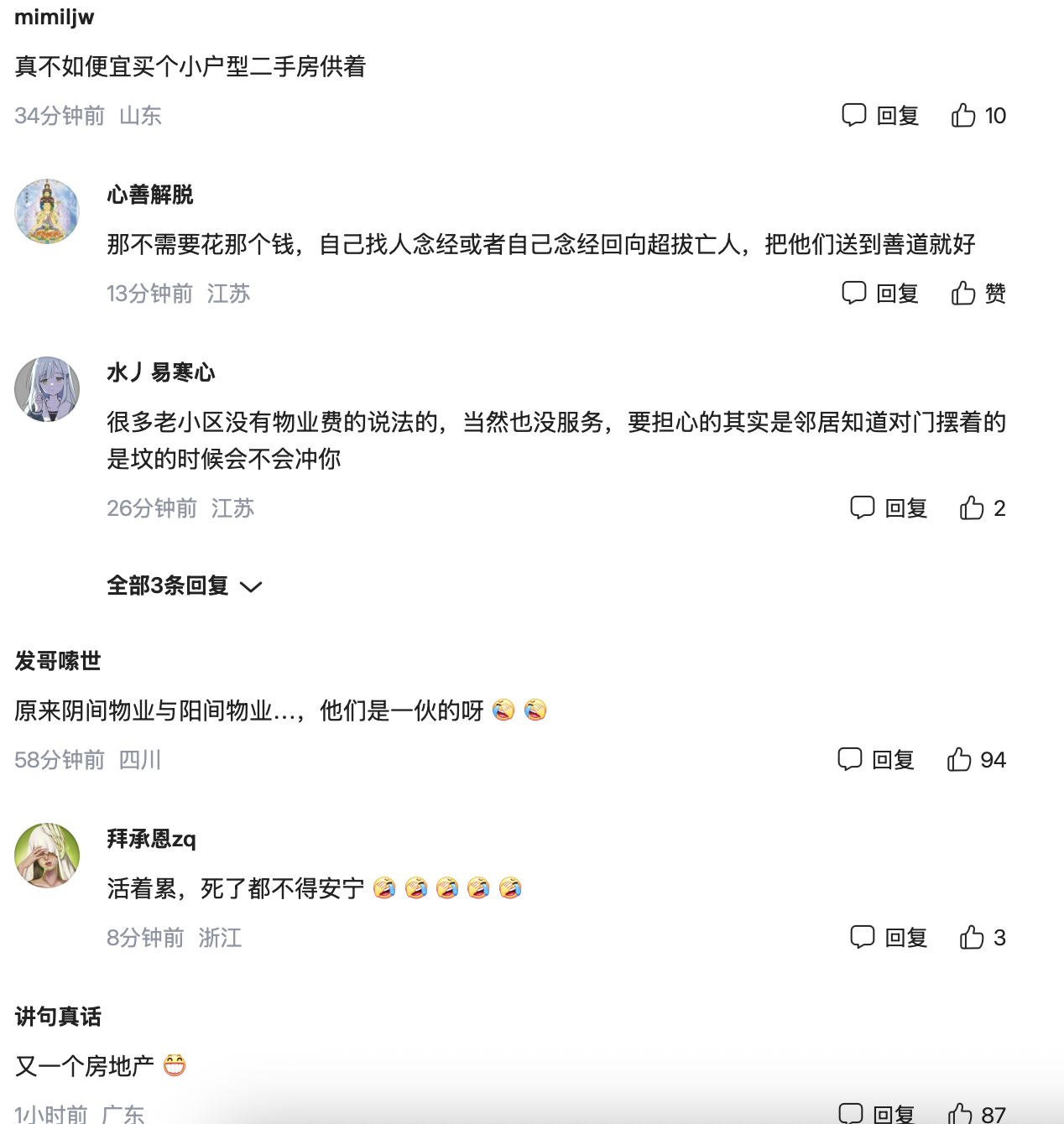Open 水丿易寒心's avatar

47,389
